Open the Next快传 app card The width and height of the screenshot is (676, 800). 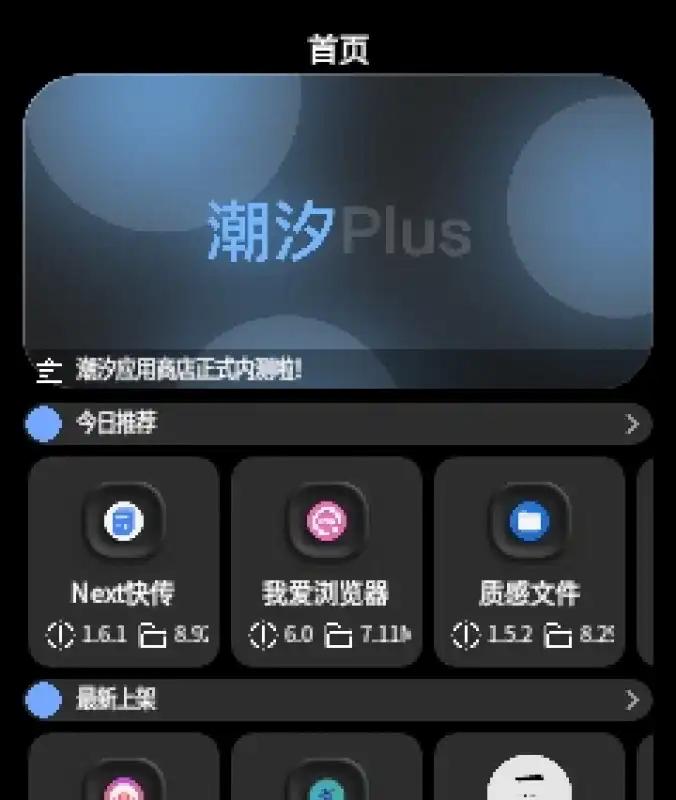click(123, 561)
